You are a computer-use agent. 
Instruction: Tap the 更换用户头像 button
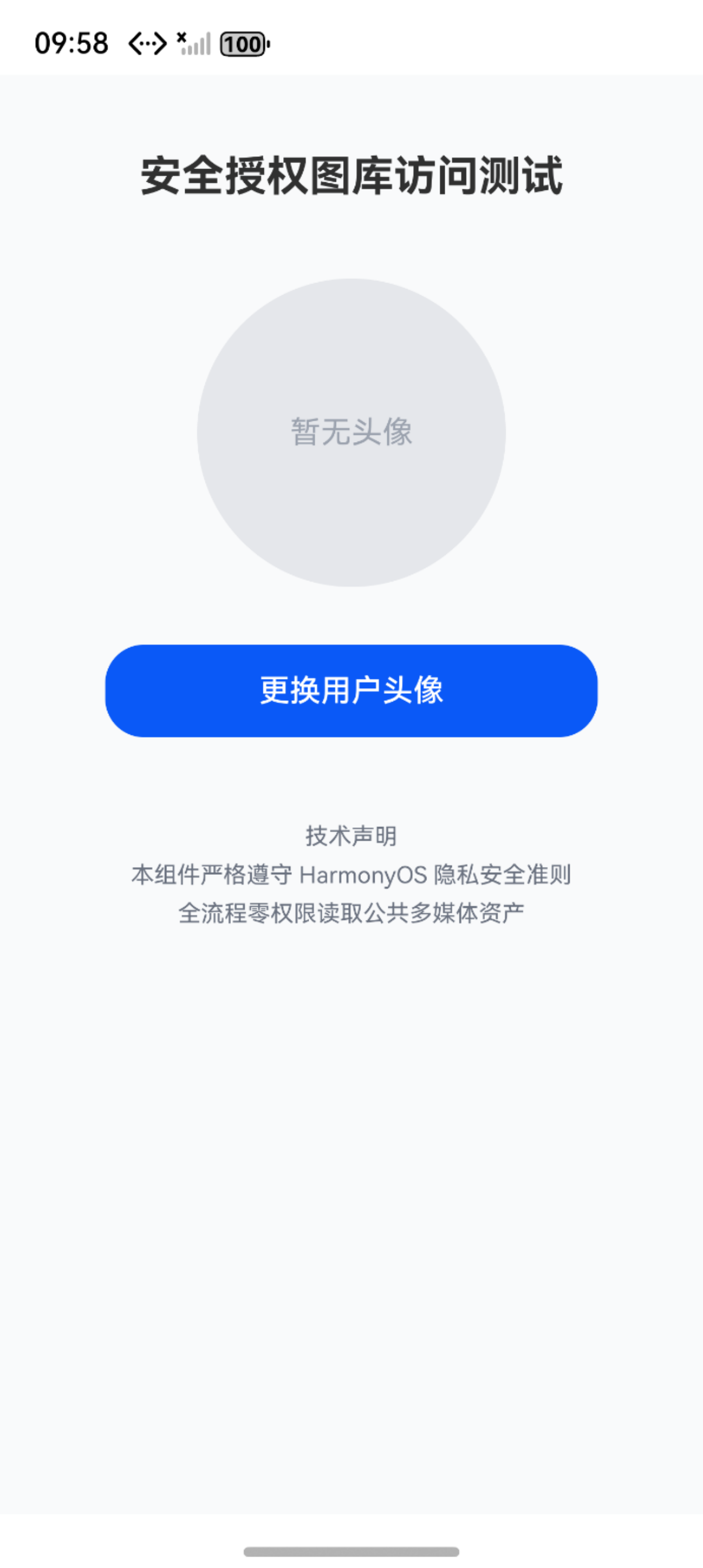coord(351,691)
